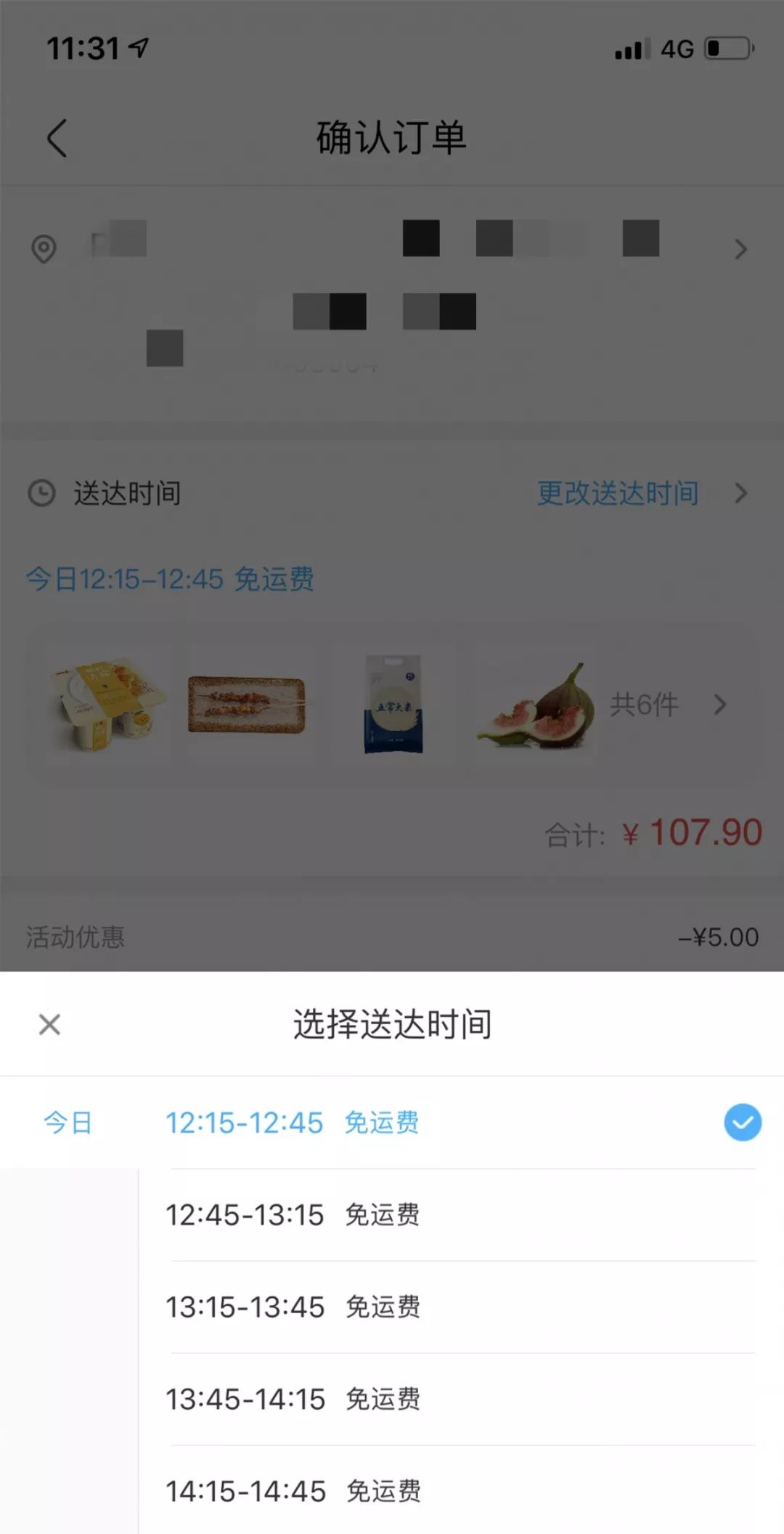Close the 选择送达时间 sheet with the X
Viewport: 784px width, 1534px height.
(x=49, y=1024)
